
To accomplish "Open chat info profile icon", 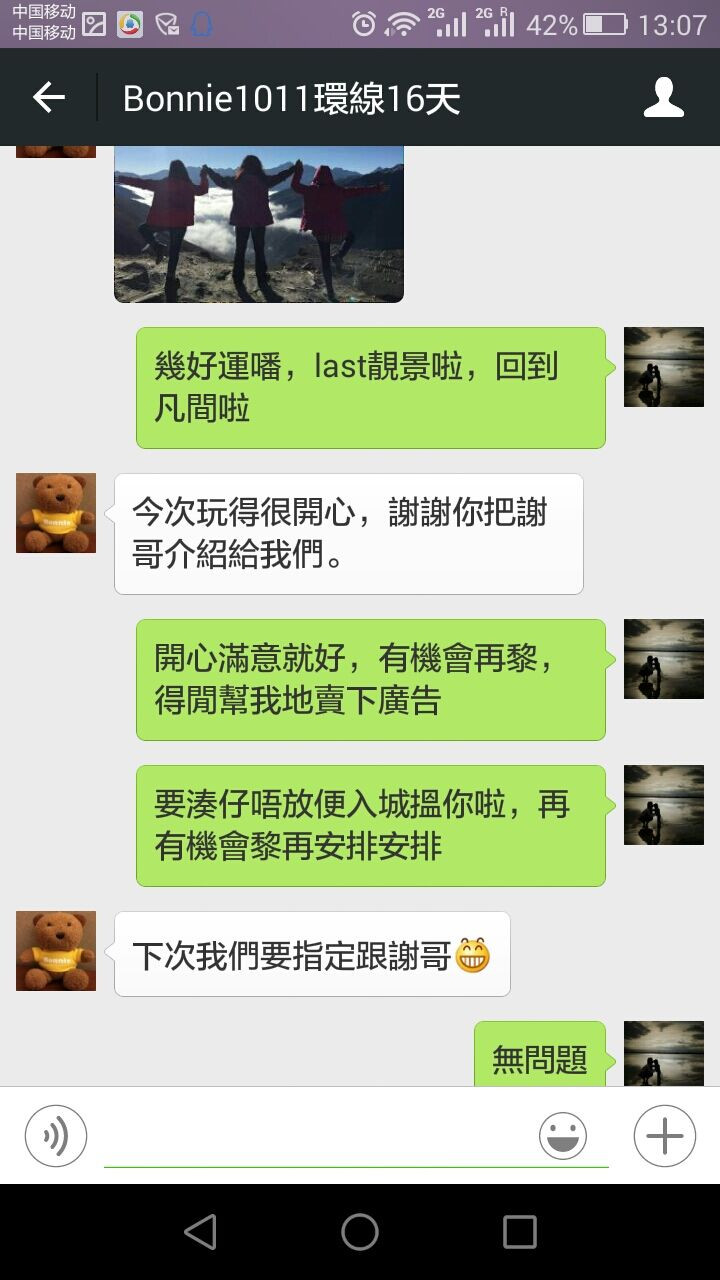I will coord(663,98).
